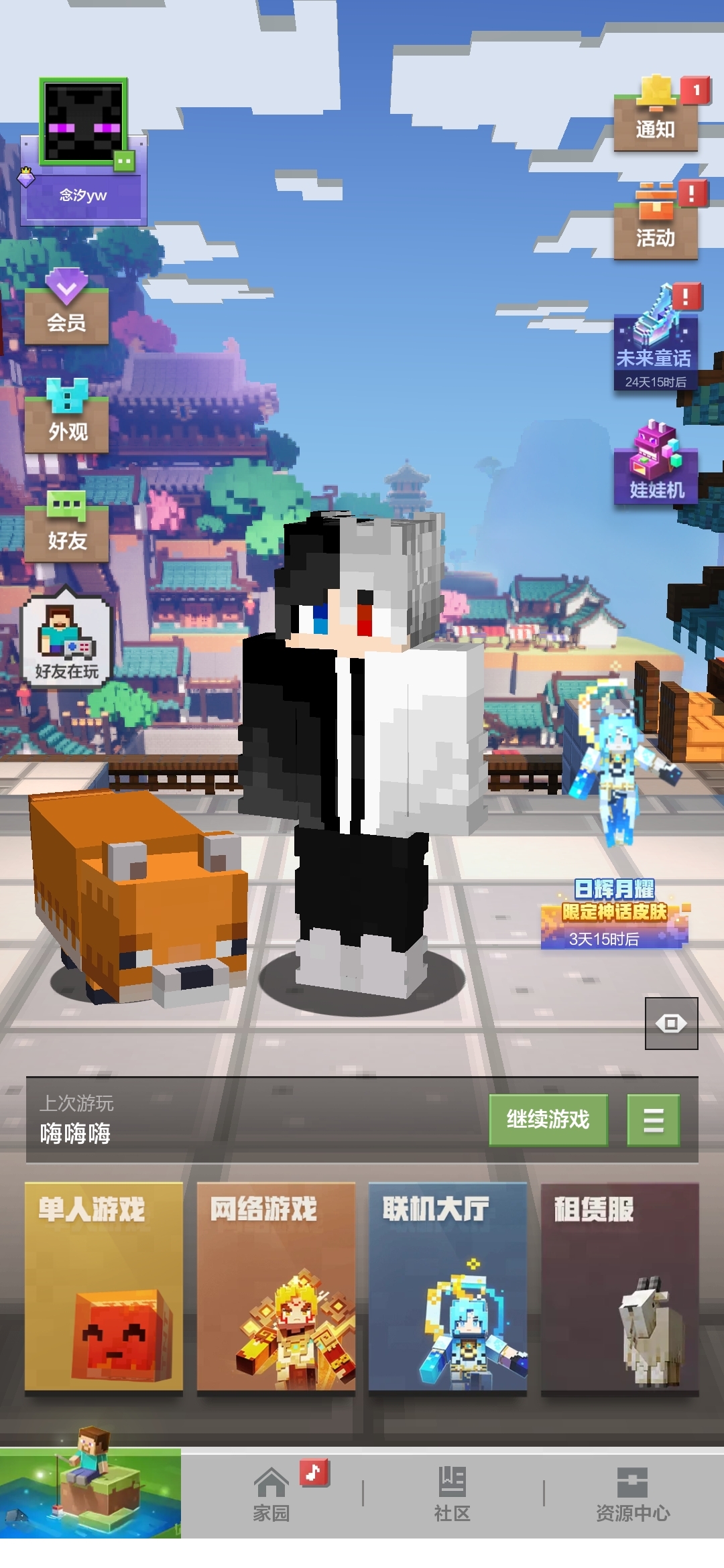Toggle the UI visibility eye icon
The height and width of the screenshot is (1568, 724).
(671, 1023)
